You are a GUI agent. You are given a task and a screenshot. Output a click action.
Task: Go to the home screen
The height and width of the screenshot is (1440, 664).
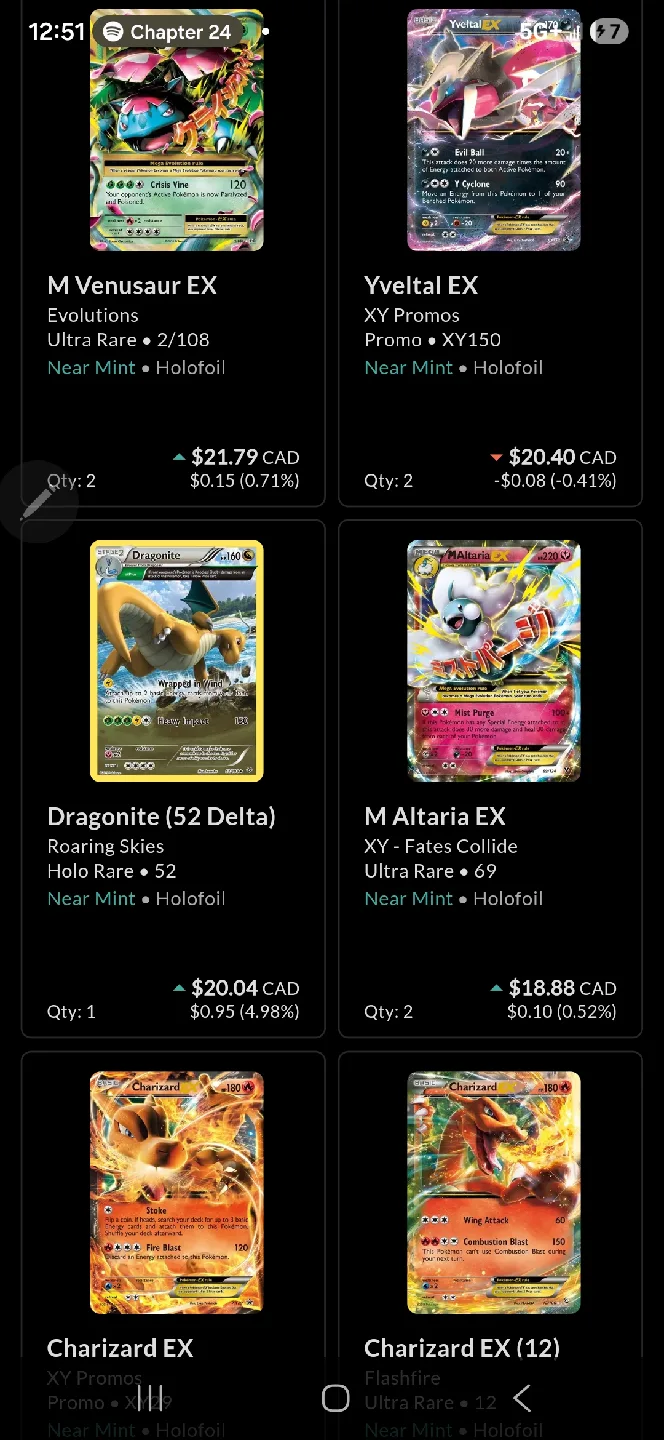[x=335, y=1398]
